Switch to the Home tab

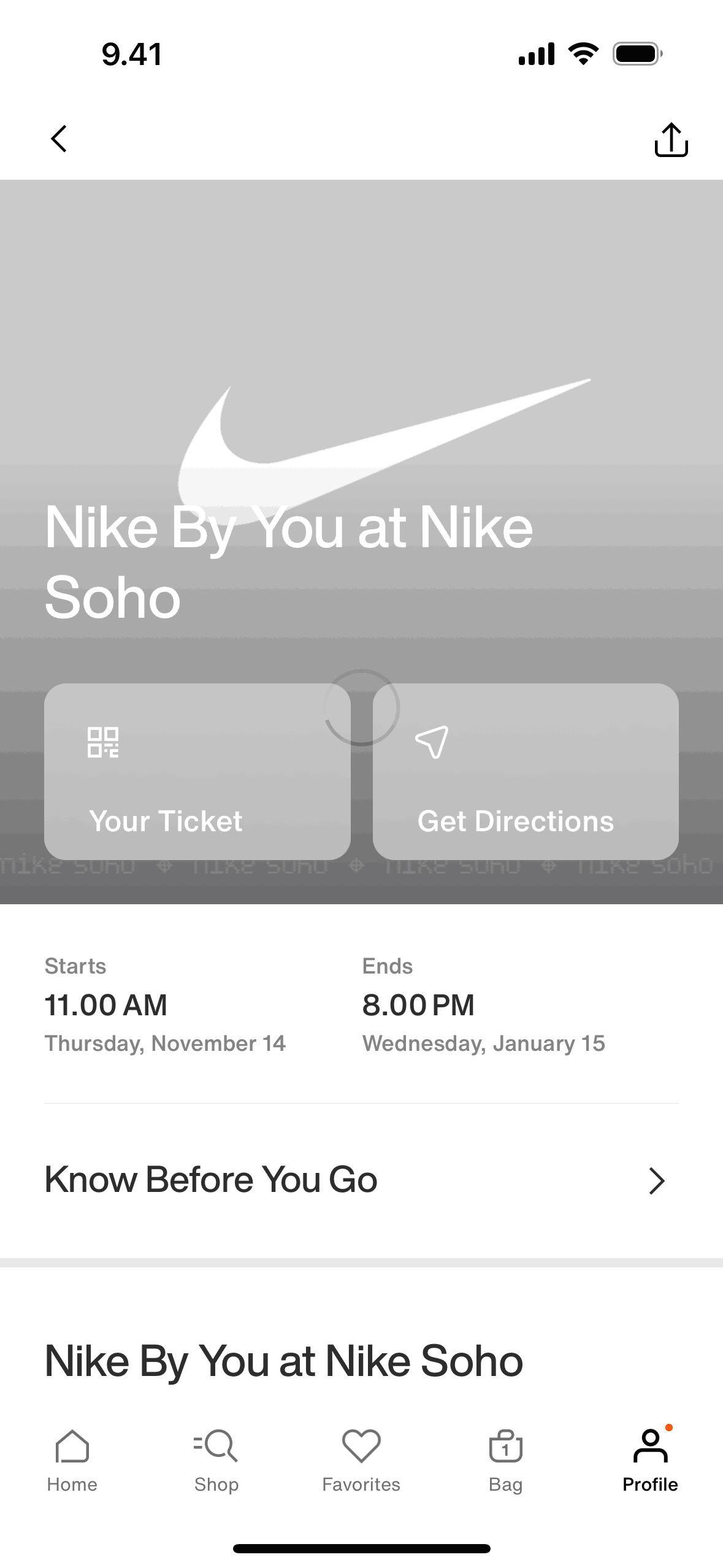coord(72,1460)
